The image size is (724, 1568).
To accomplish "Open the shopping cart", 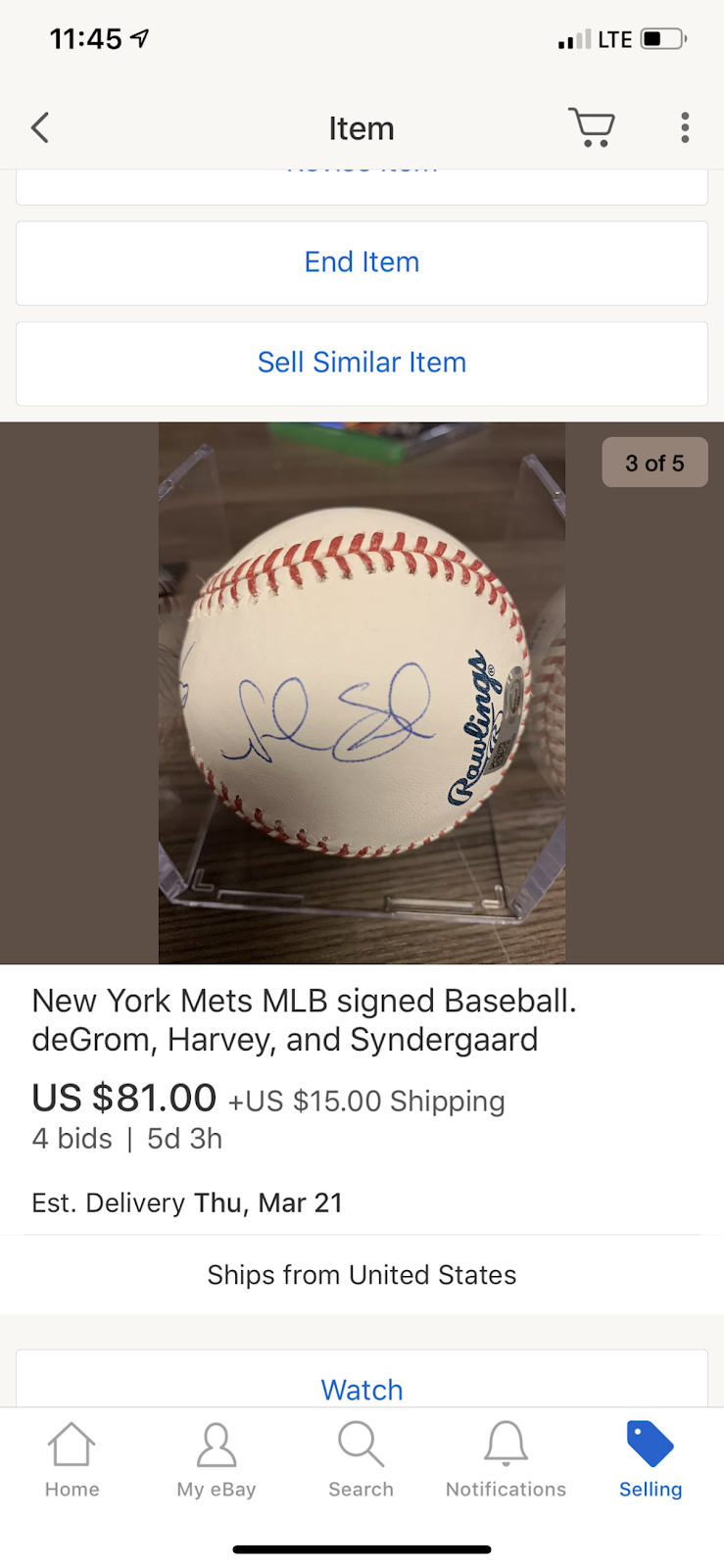I will (x=591, y=127).
